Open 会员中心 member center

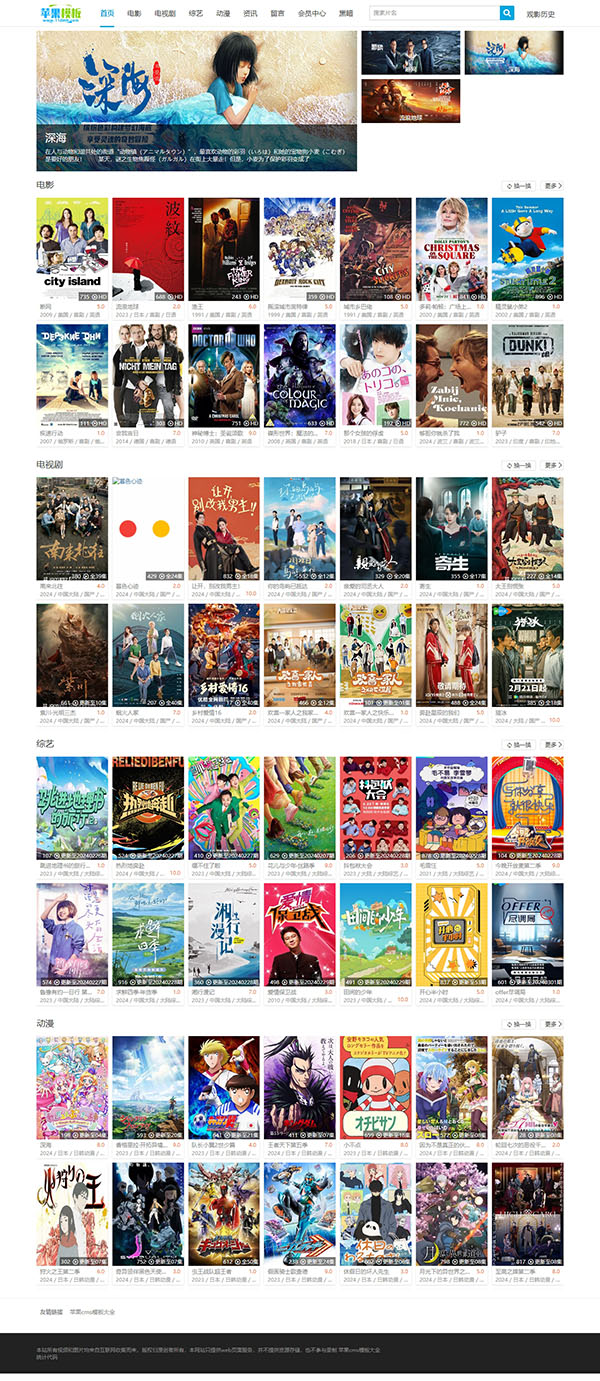312,14
